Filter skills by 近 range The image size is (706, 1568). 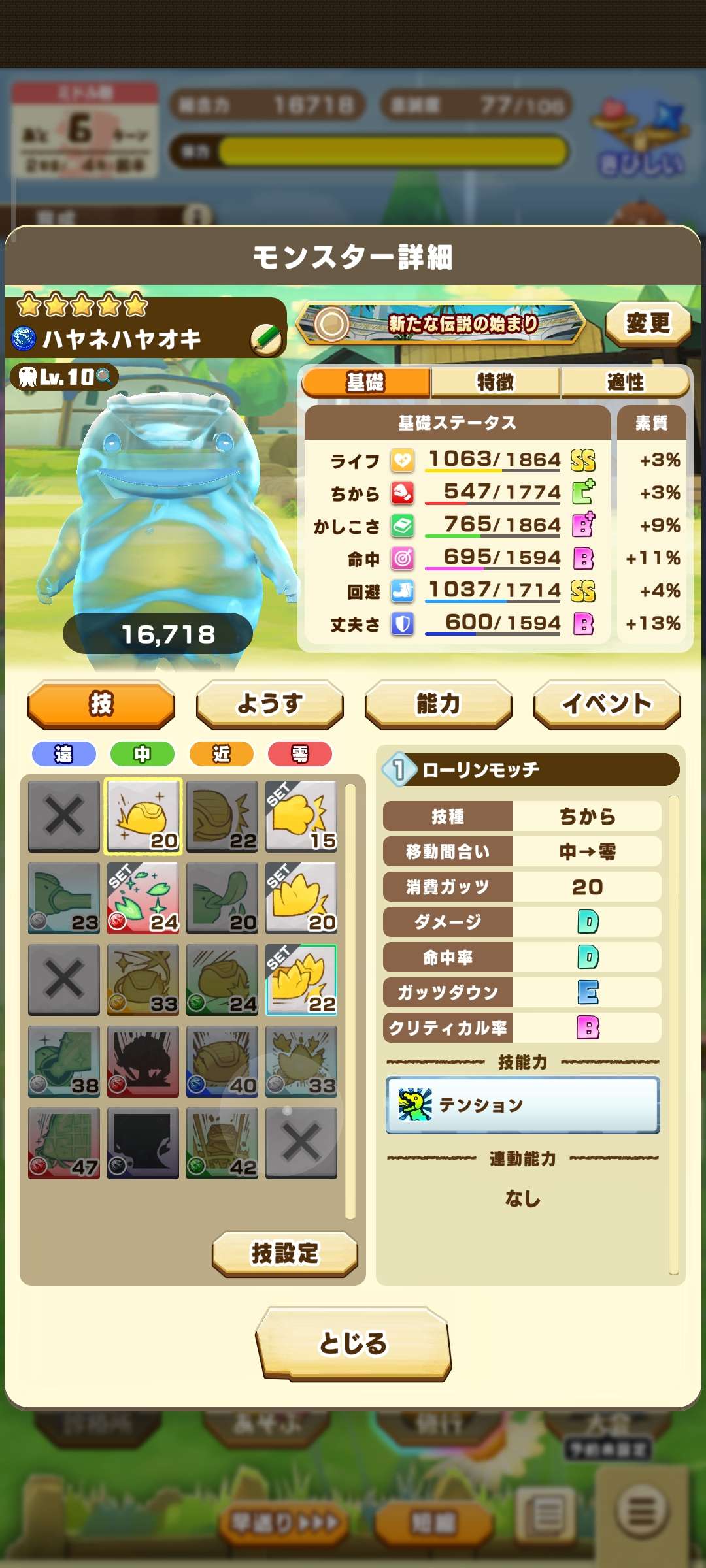(222, 754)
